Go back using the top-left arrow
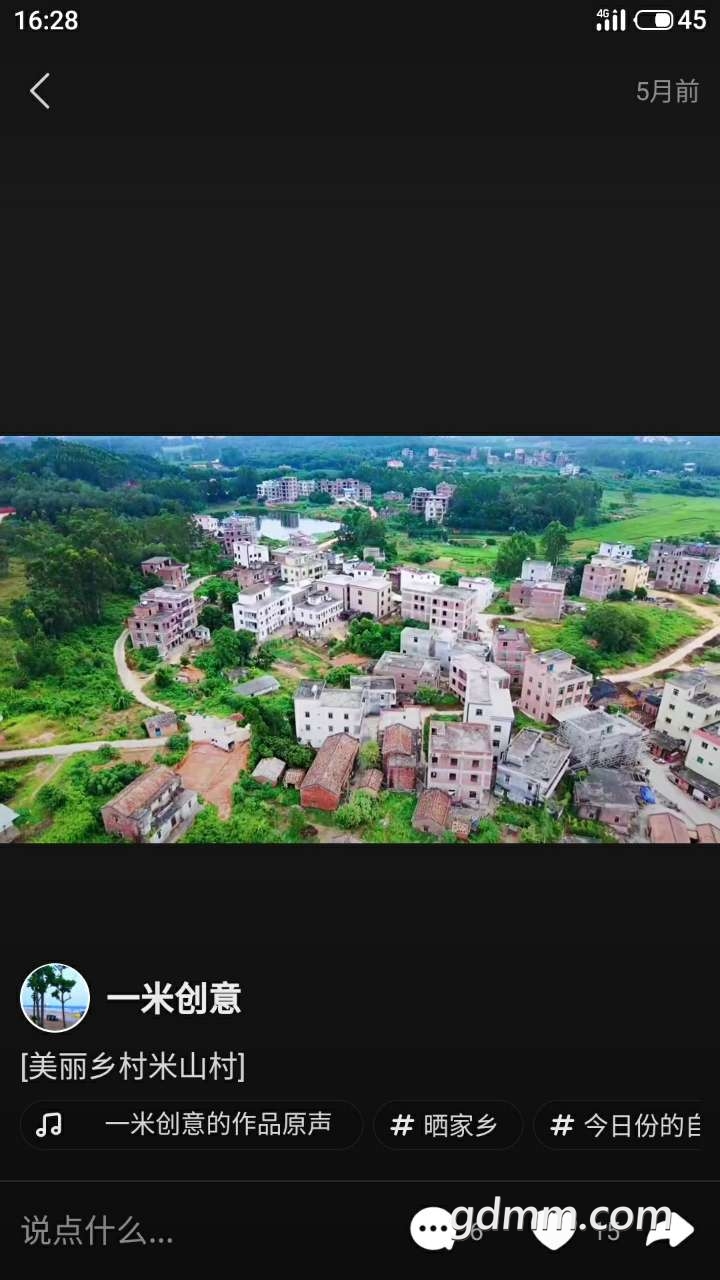Viewport: 720px width, 1280px height. 40,91
